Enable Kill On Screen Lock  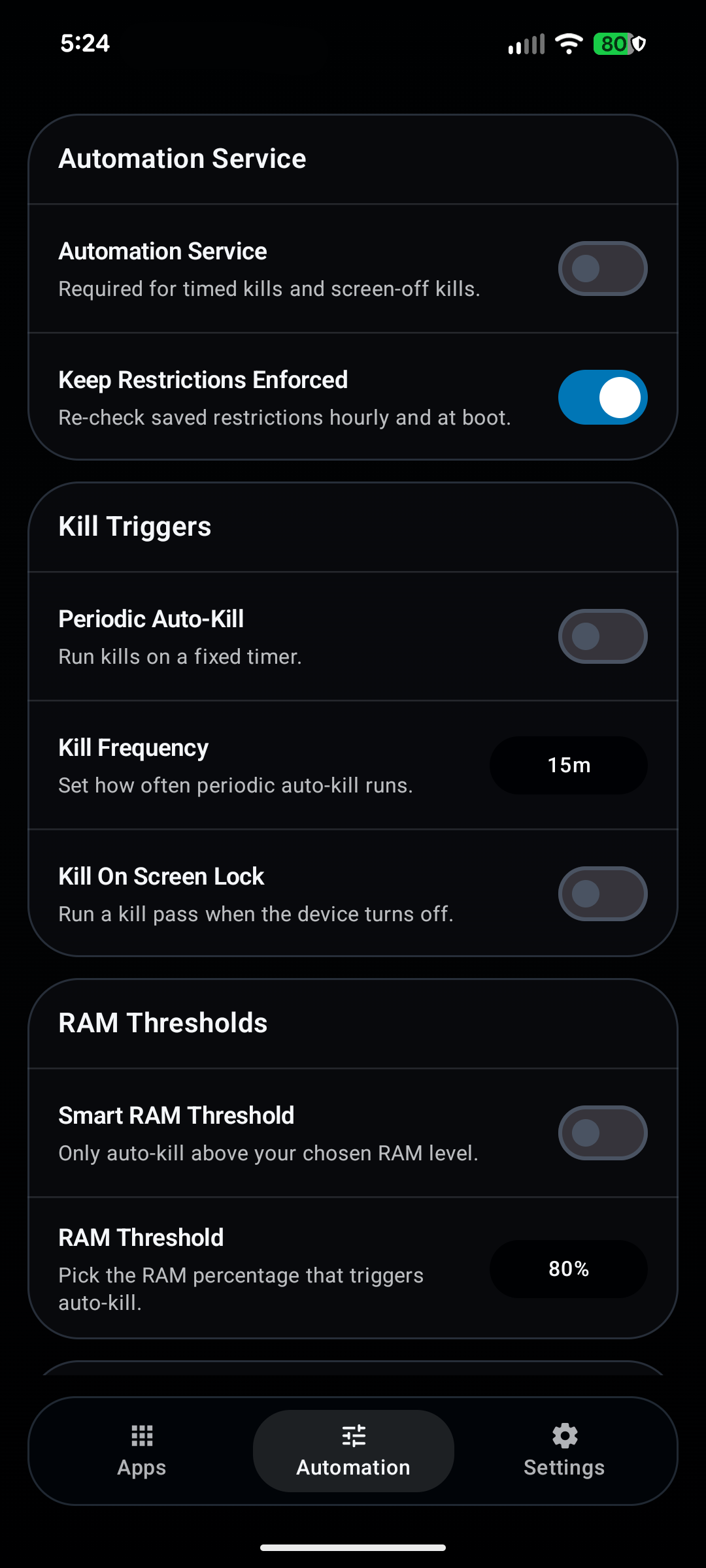pyautogui.click(x=603, y=892)
